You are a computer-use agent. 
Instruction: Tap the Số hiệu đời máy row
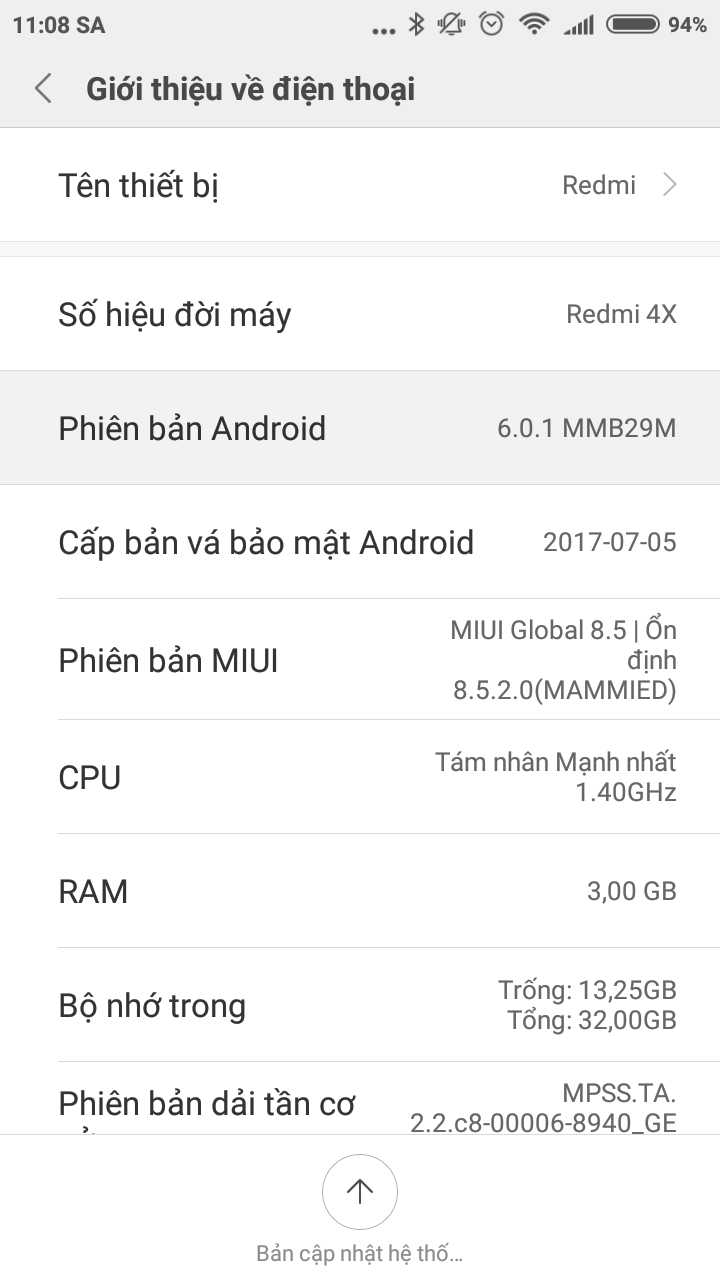360,314
